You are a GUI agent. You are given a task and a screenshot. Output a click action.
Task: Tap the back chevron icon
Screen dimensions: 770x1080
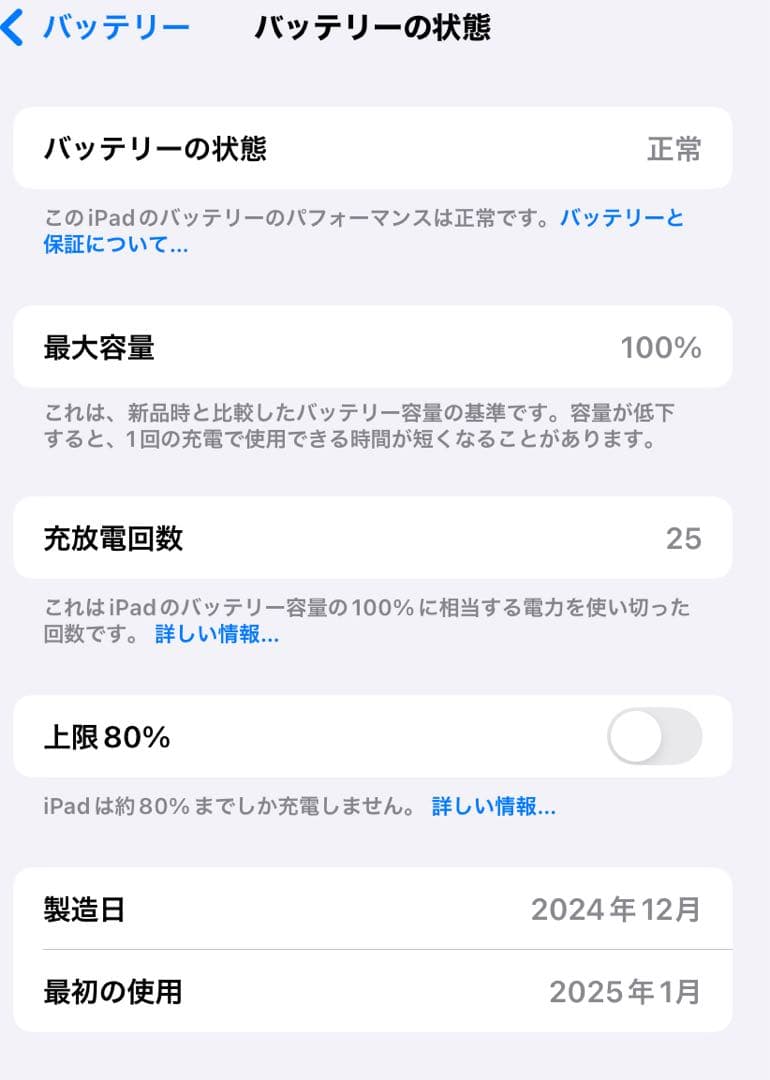coord(16,27)
